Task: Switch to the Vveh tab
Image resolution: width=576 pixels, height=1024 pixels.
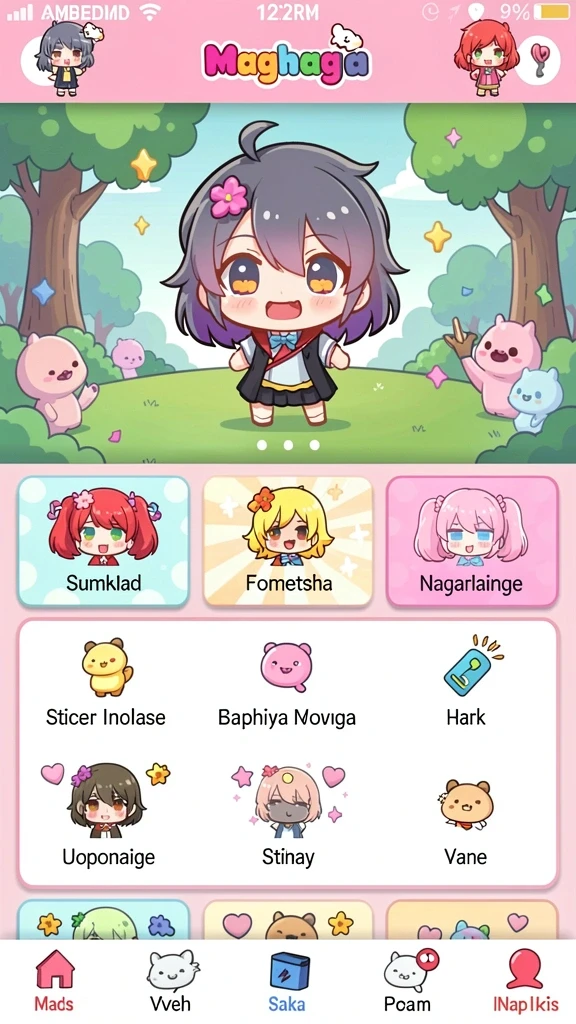Action: [x=171, y=981]
